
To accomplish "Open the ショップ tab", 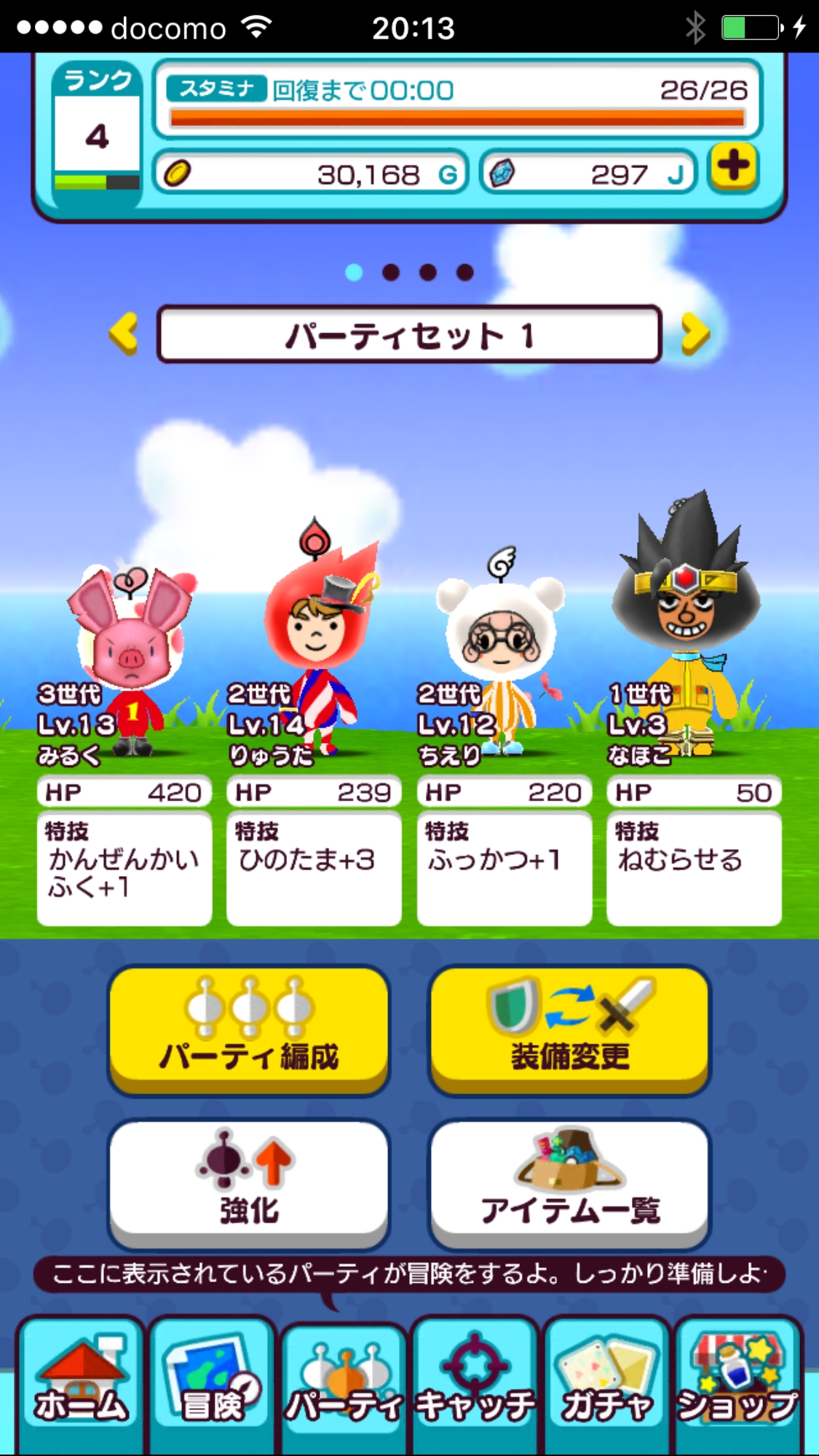I will (x=737, y=1383).
